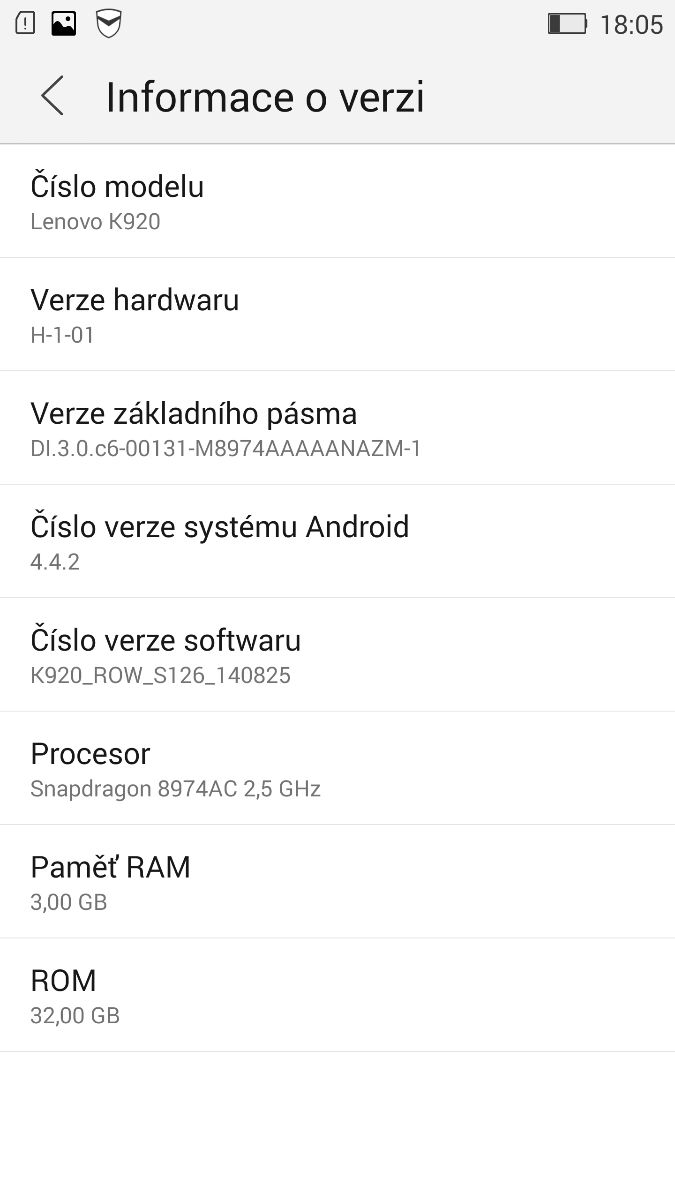Tap the Číslo modelu row
Screen dimensions: 675x1200
pos(337,201)
